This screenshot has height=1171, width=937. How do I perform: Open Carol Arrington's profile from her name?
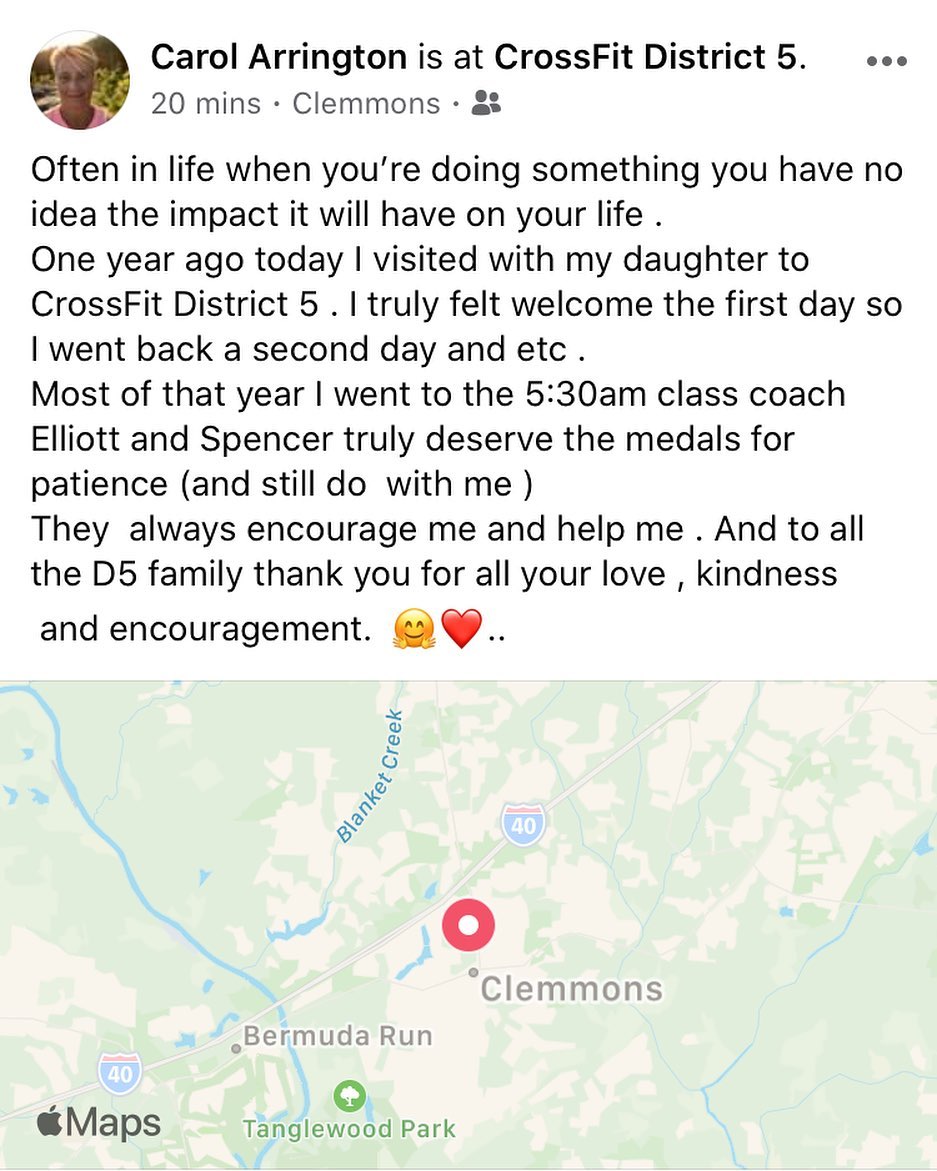[x=280, y=58]
